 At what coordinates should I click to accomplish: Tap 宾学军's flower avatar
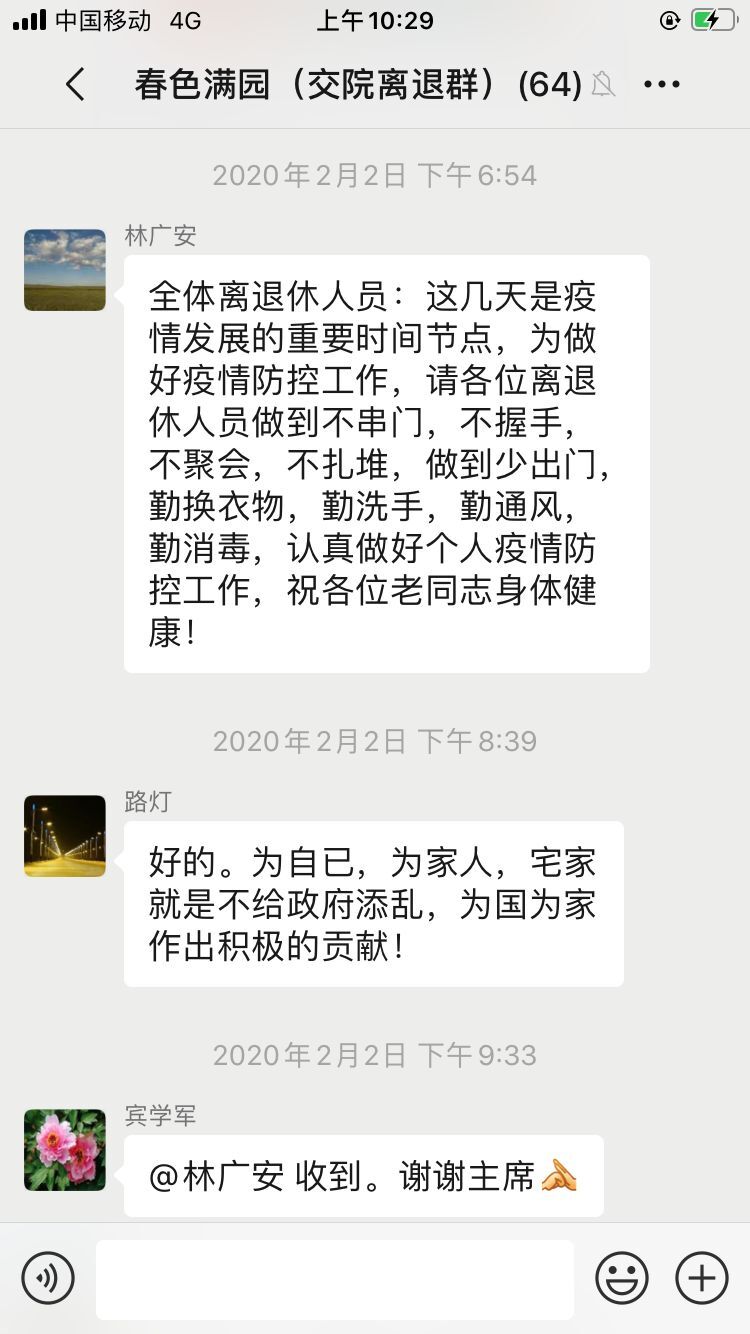[65, 1150]
